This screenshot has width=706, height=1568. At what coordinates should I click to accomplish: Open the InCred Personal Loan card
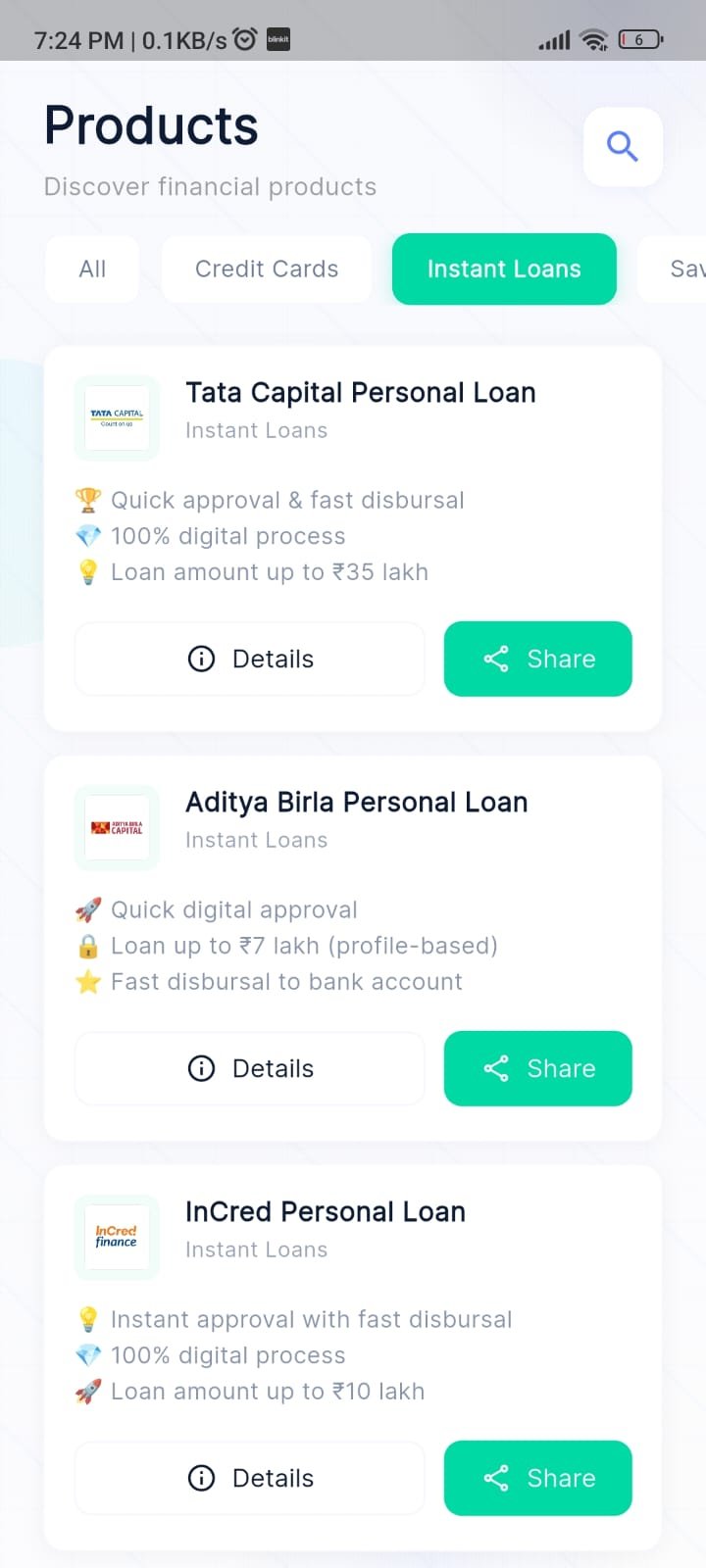(x=325, y=1212)
